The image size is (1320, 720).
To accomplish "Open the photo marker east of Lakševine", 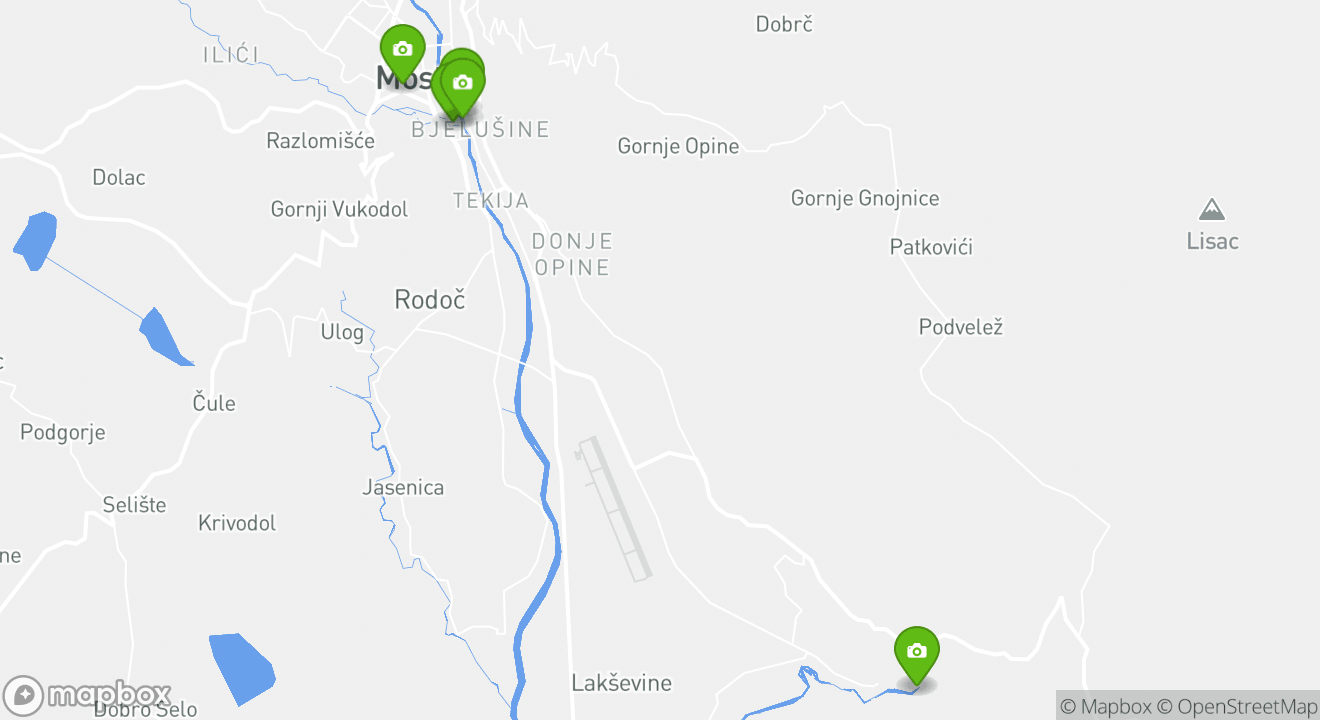I will click(916, 652).
